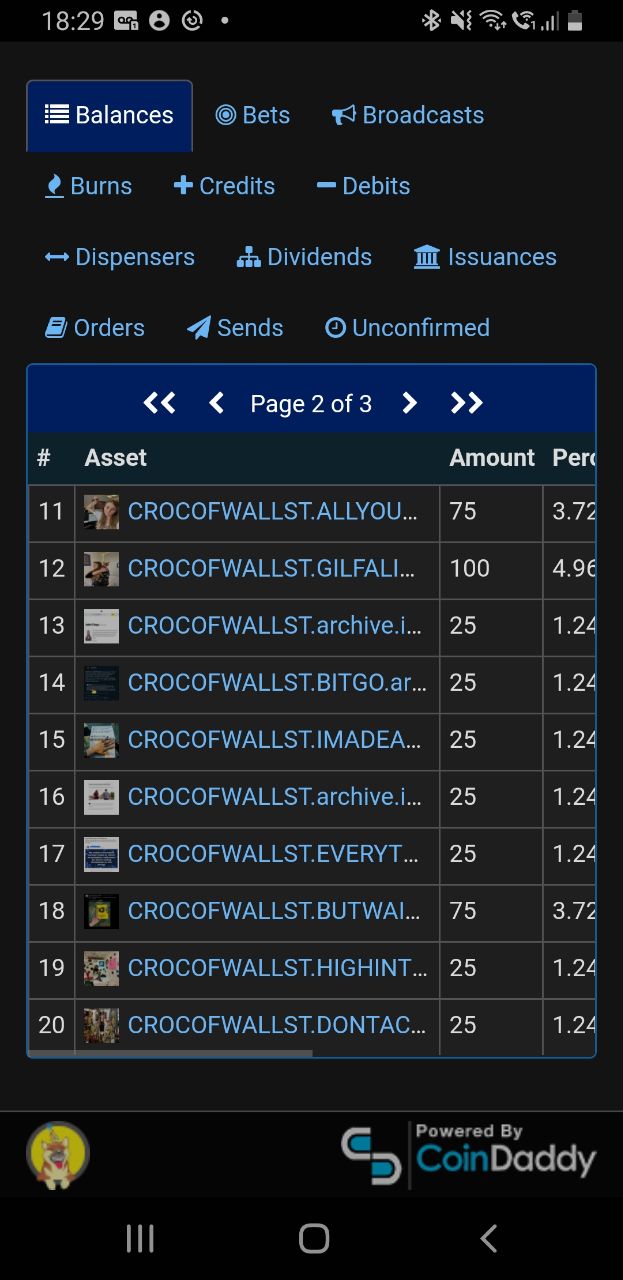623x1280 pixels.
Task: Select the Burns tab
Action: [88, 186]
